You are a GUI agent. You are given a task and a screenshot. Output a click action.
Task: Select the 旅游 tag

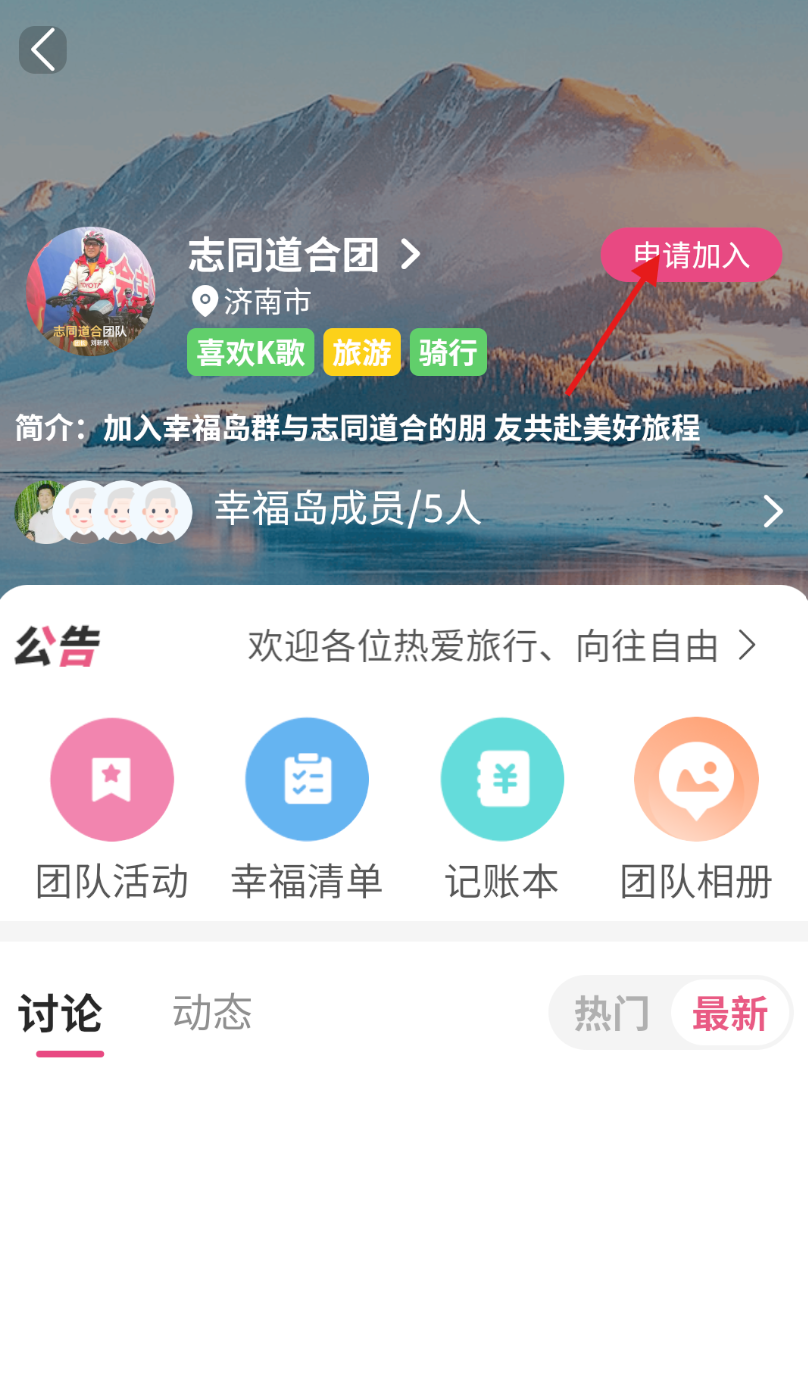(362, 352)
